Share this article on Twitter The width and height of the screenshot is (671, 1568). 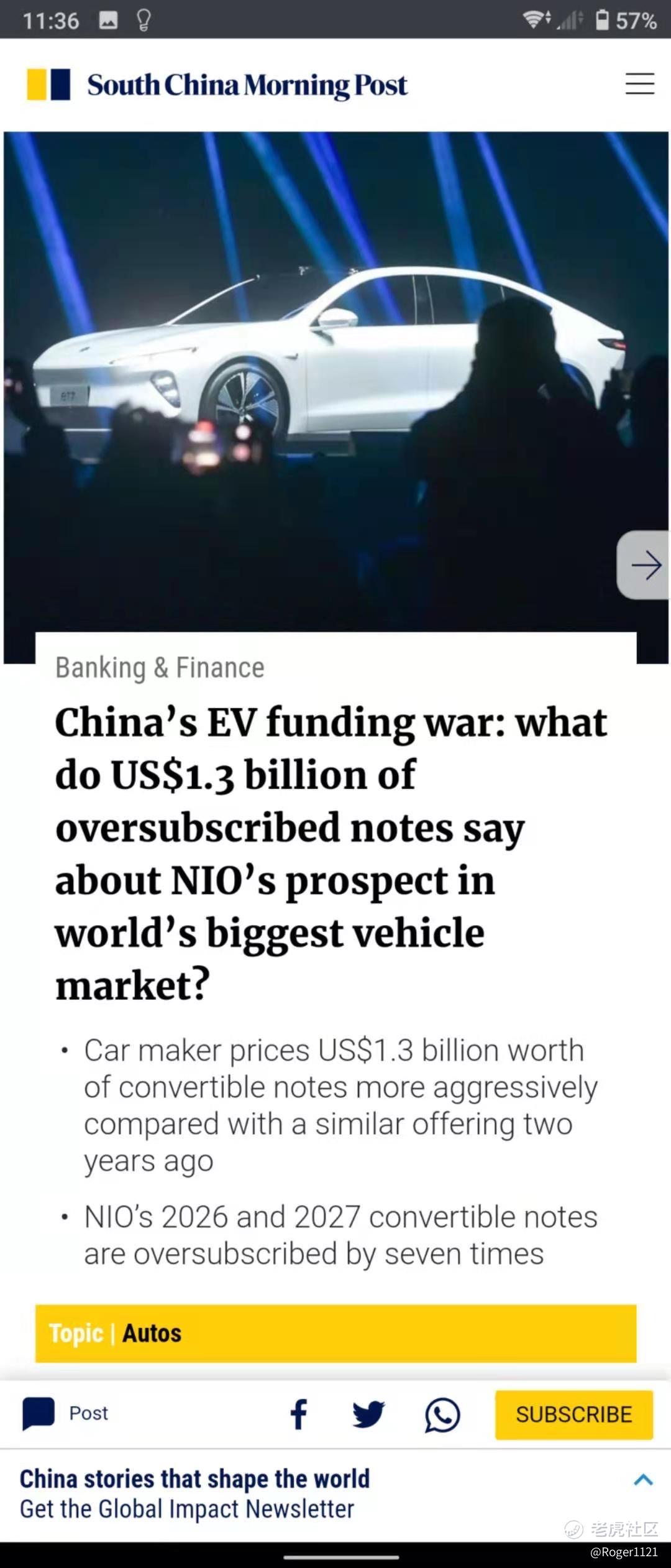point(368,1414)
